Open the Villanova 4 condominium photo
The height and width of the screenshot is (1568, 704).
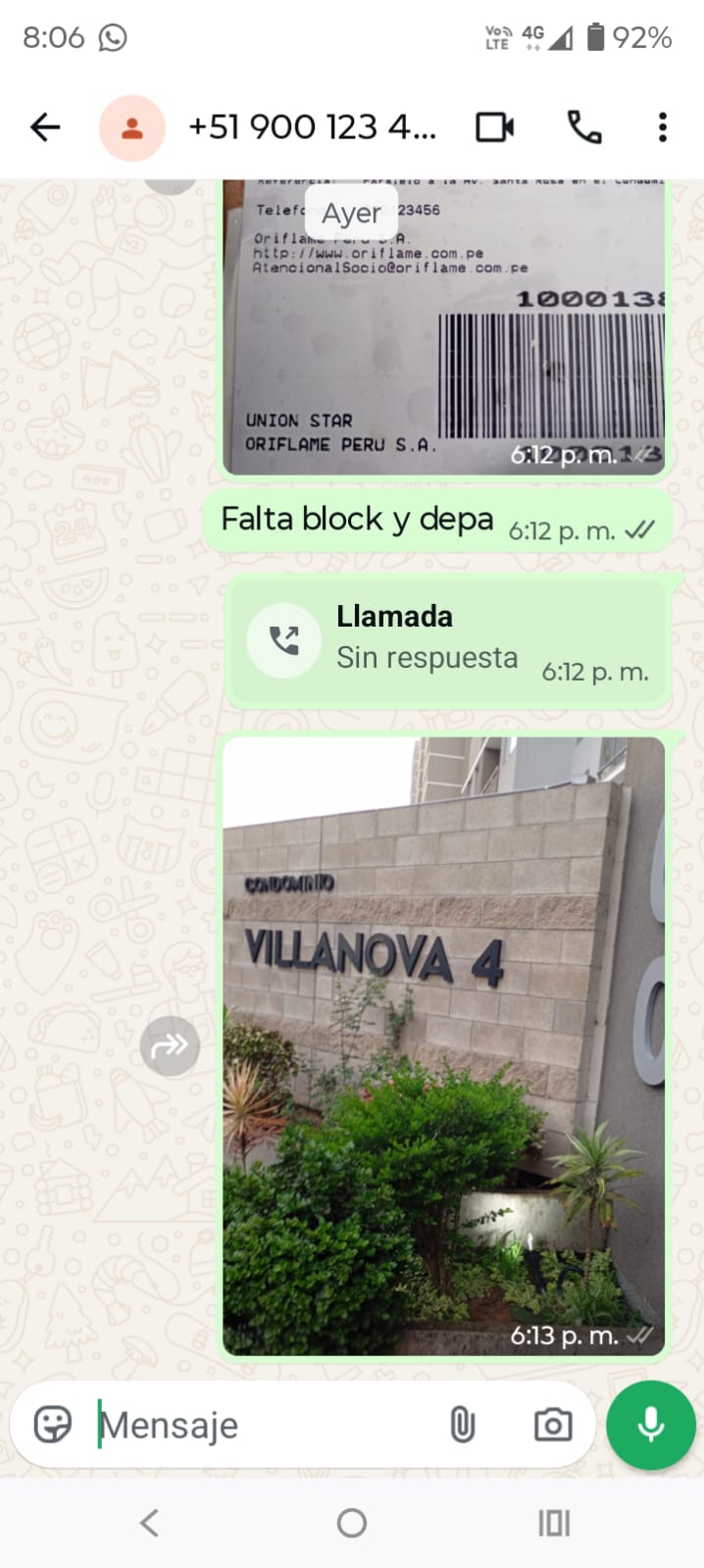point(443,1045)
